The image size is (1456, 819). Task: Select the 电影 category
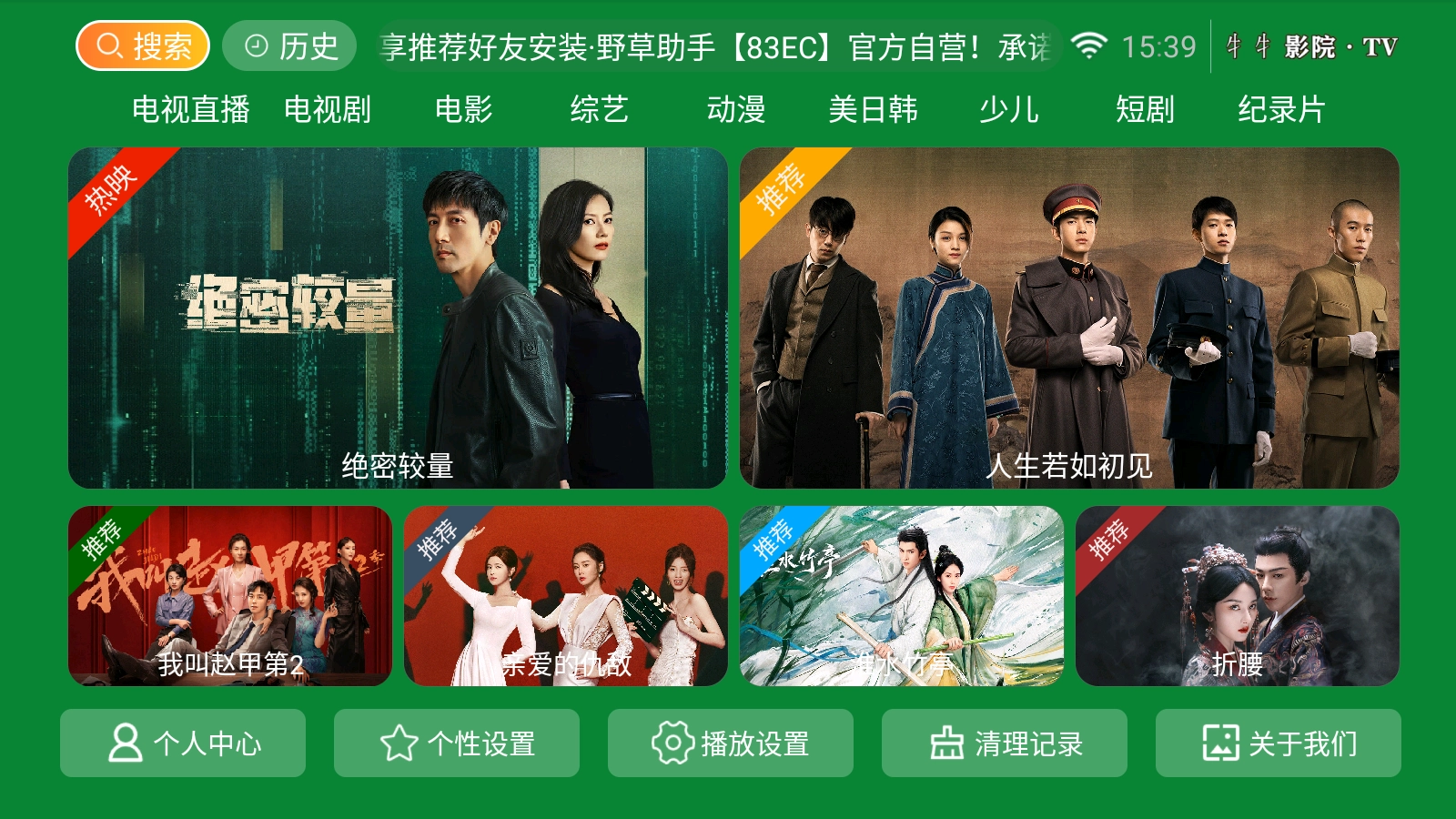[x=463, y=109]
